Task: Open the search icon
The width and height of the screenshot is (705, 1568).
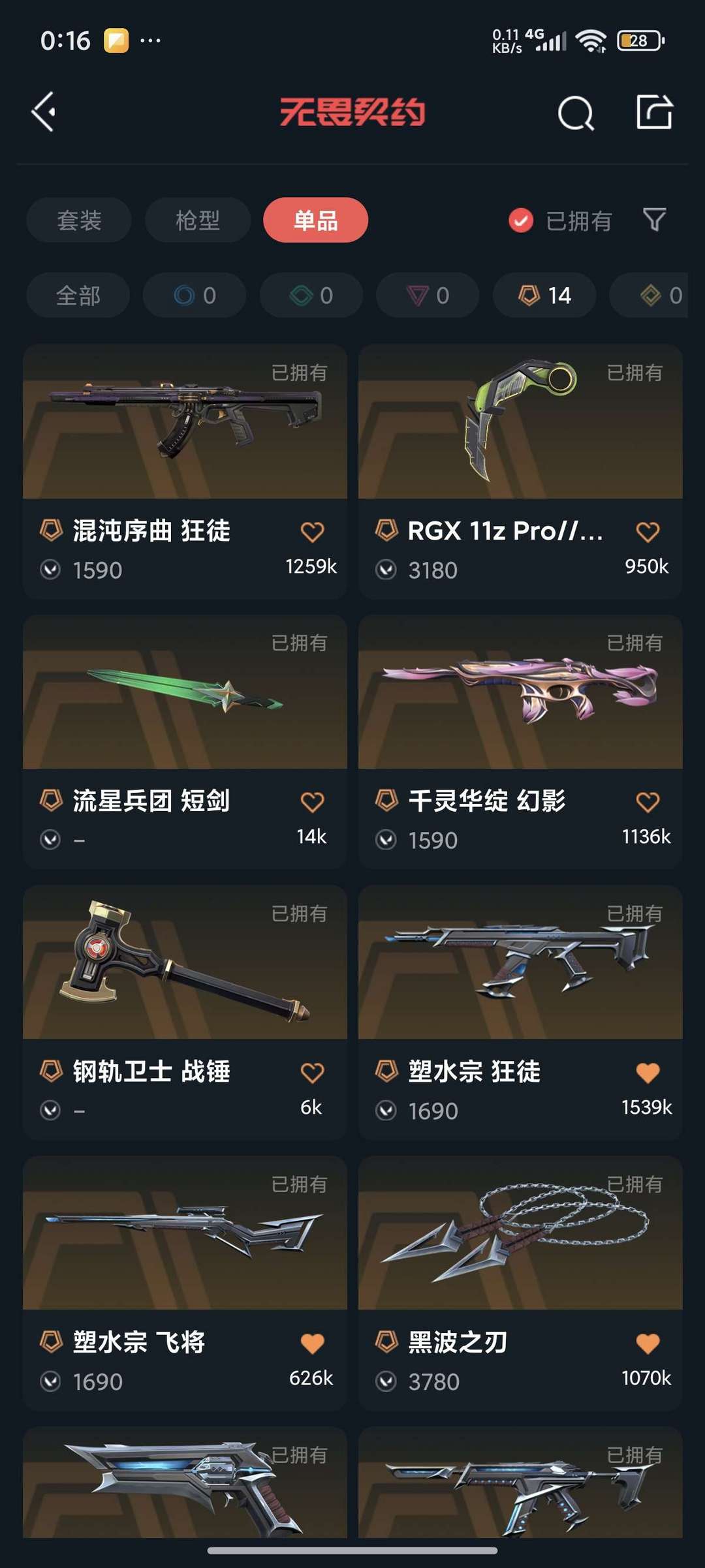Action: 576,114
